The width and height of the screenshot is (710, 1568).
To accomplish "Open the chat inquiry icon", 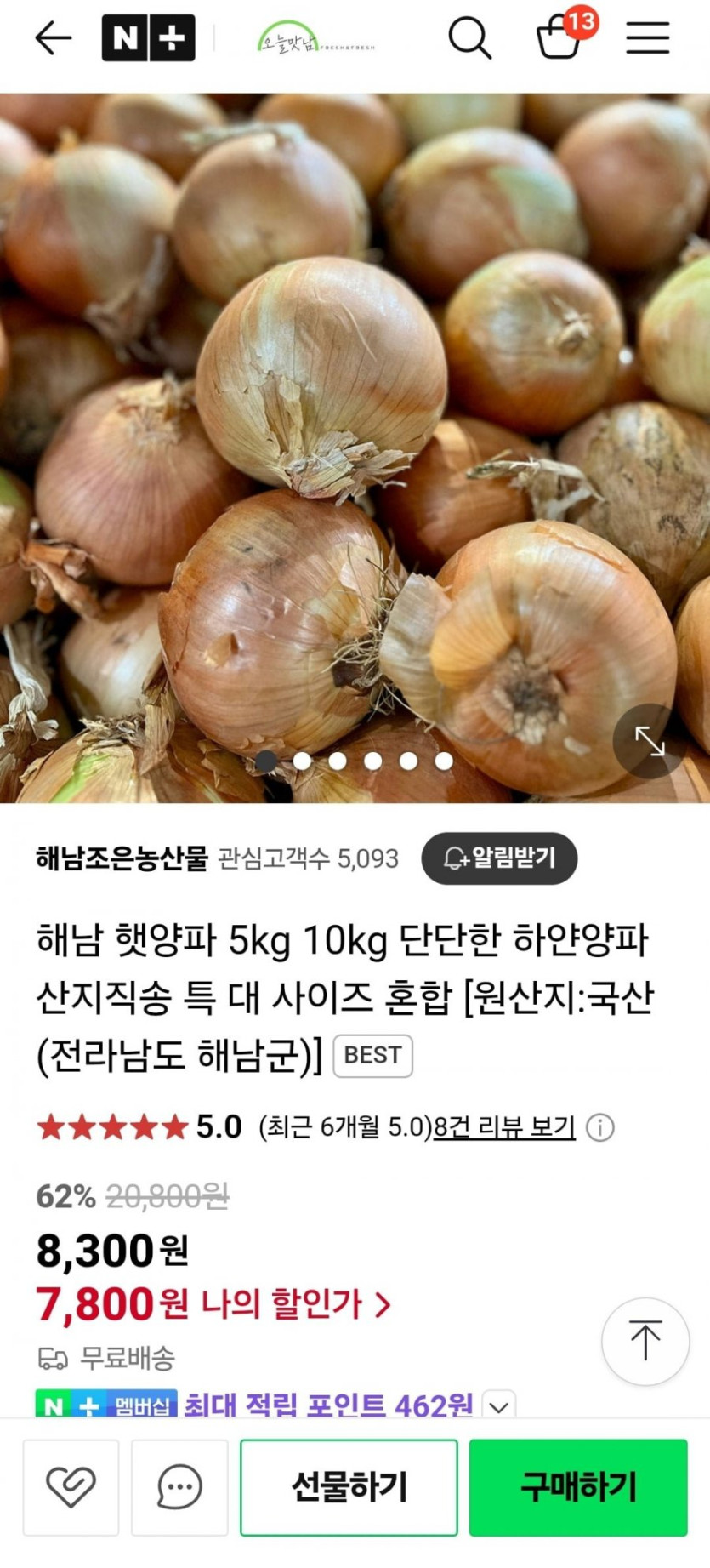I will pyautogui.click(x=179, y=1486).
